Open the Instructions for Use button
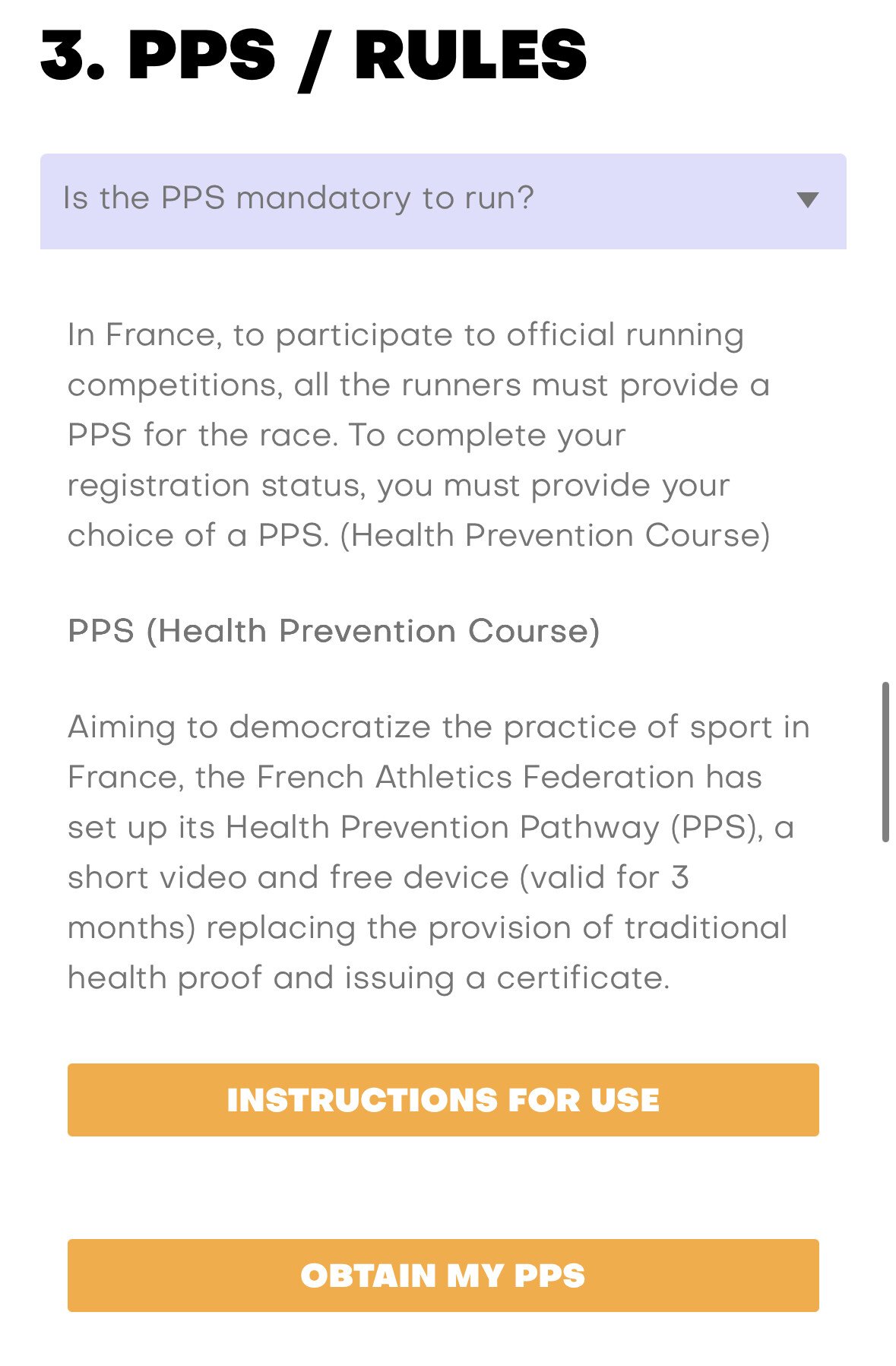Image resolution: width=896 pixels, height=1366 pixels. 442,1099
